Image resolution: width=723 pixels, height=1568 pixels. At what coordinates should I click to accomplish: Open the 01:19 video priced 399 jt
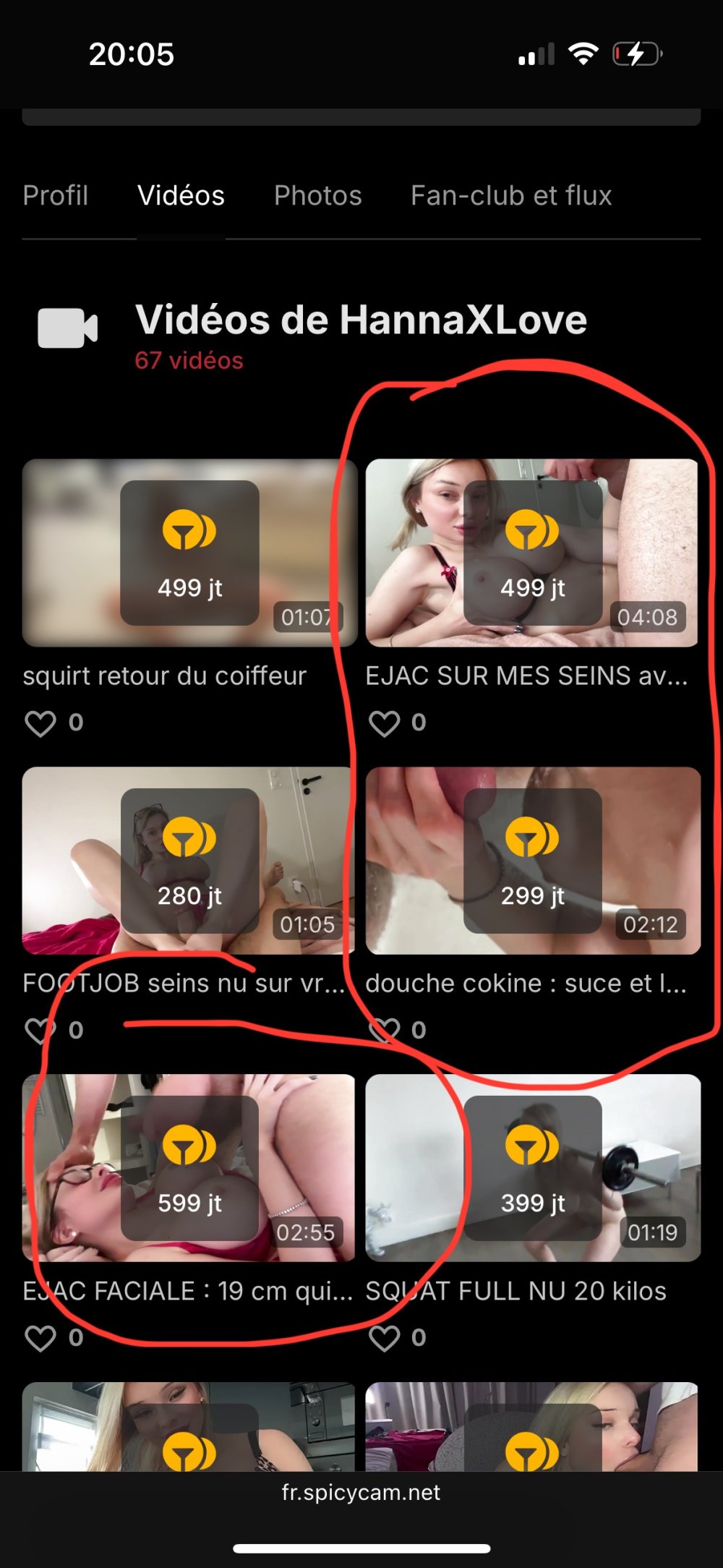[x=532, y=1168]
